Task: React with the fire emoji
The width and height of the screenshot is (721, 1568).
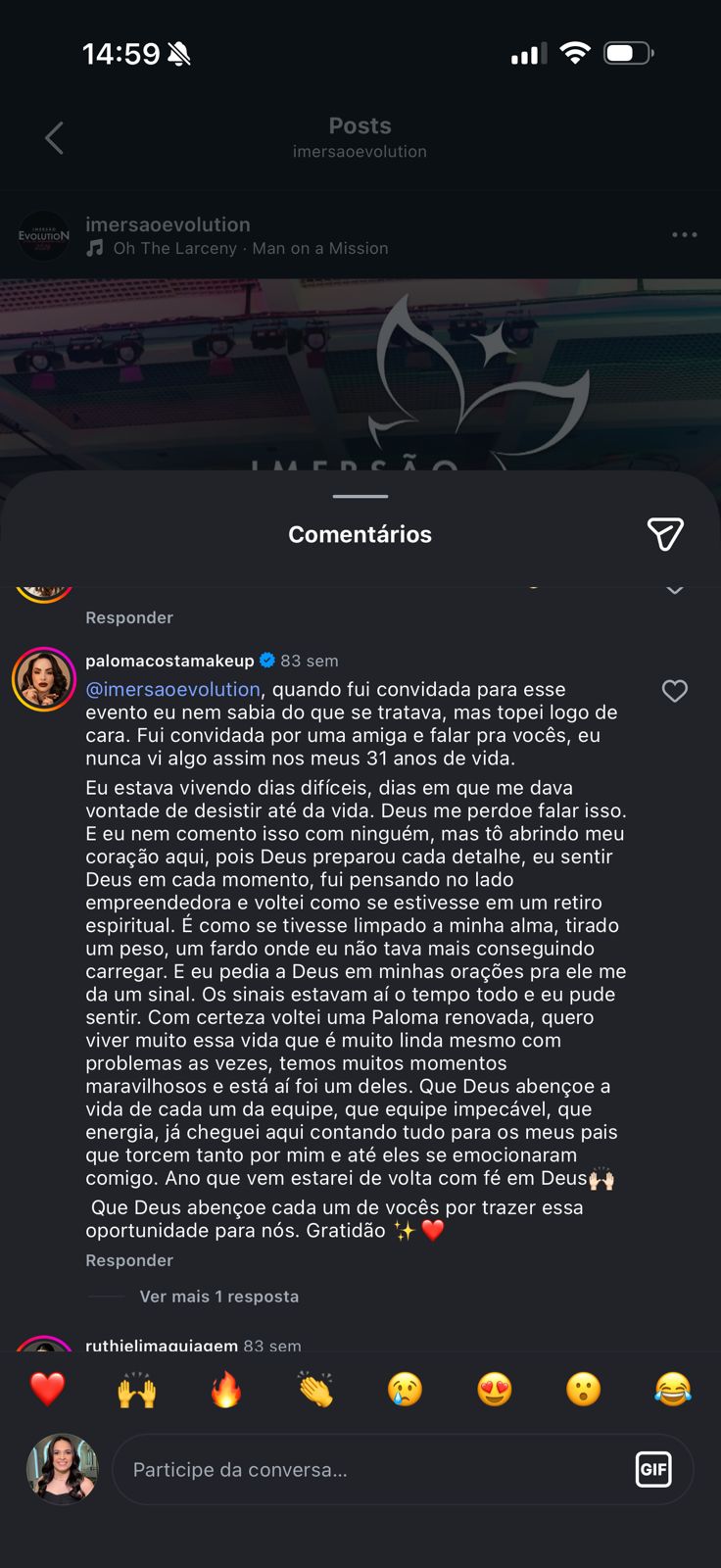Action: pos(226,1390)
